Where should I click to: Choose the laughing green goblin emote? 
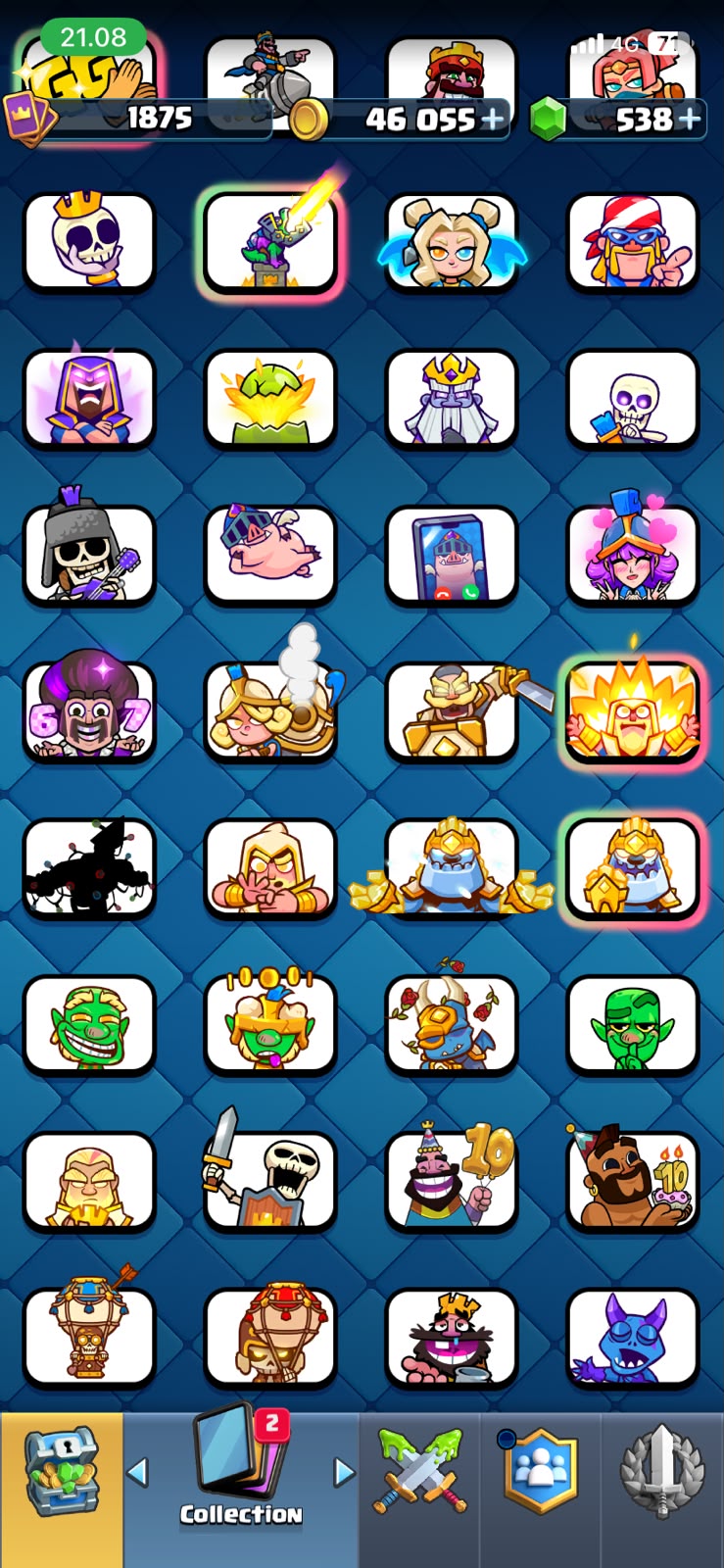[x=89, y=1024]
